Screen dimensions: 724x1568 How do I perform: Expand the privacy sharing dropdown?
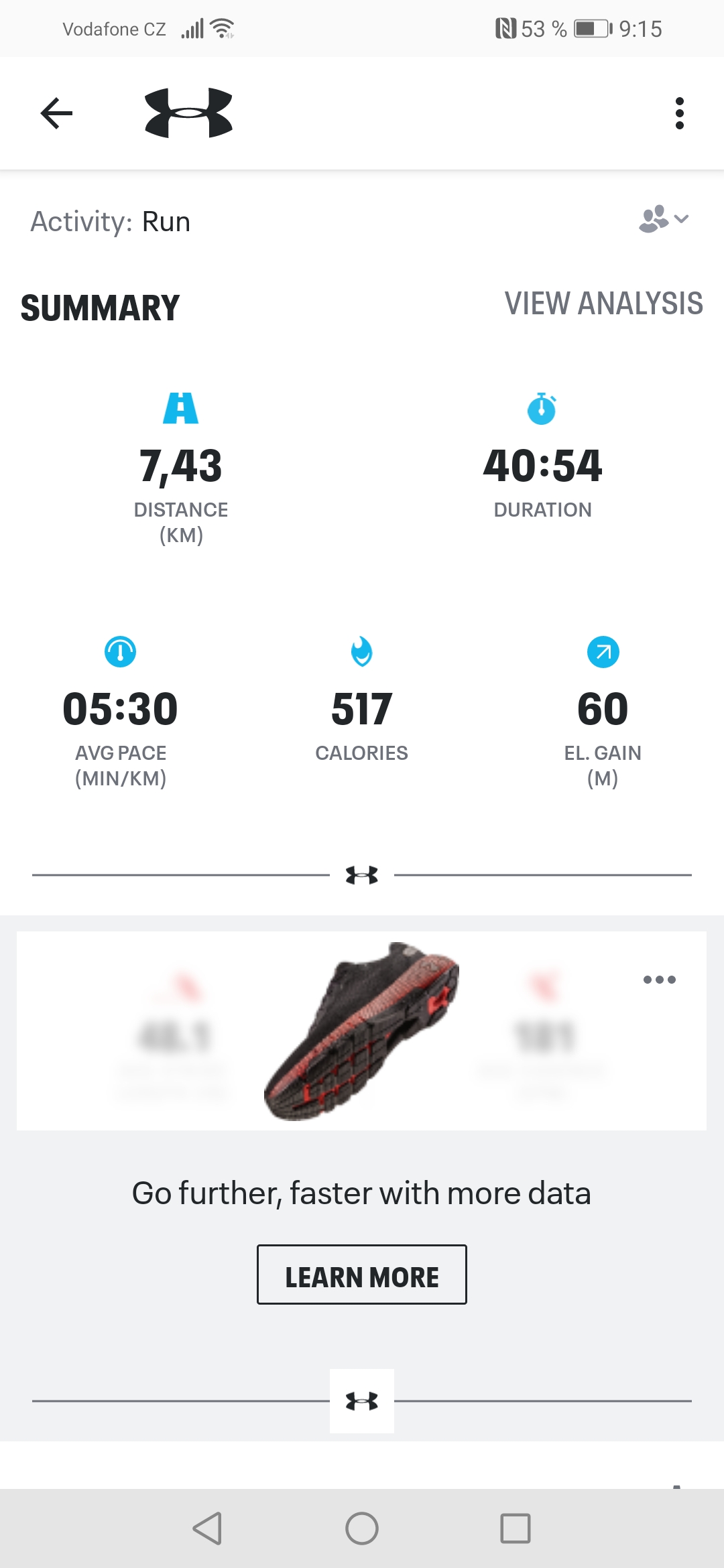click(664, 219)
